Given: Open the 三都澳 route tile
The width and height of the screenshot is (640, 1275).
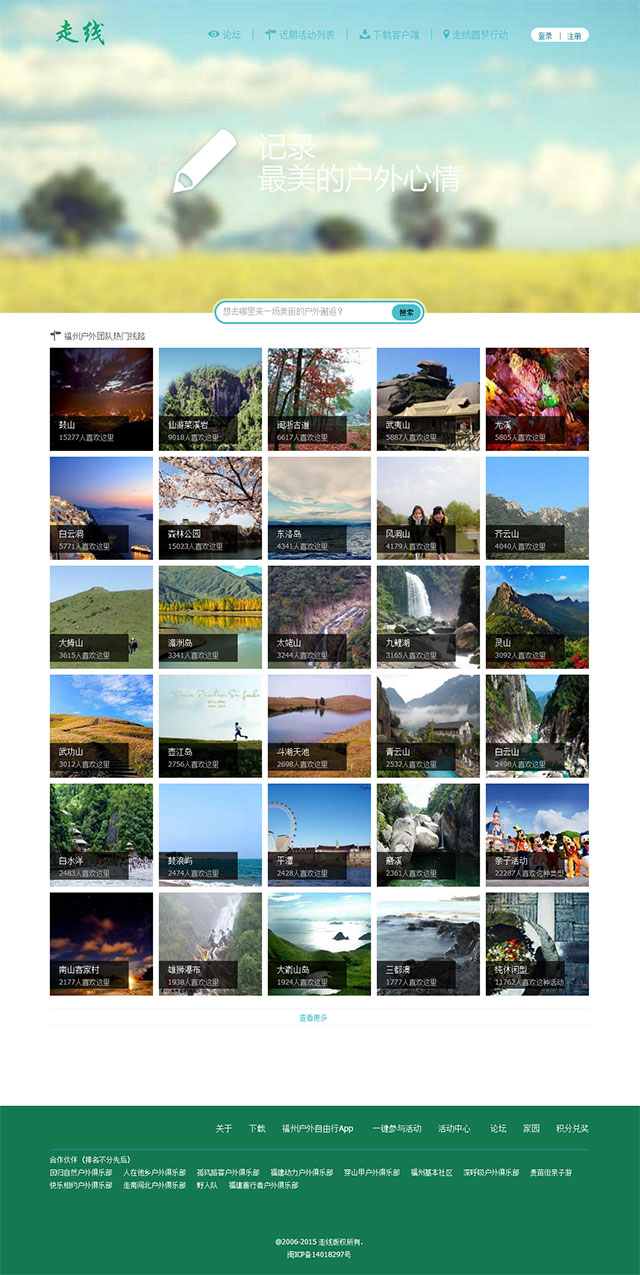Looking at the screenshot, I should [x=428, y=944].
